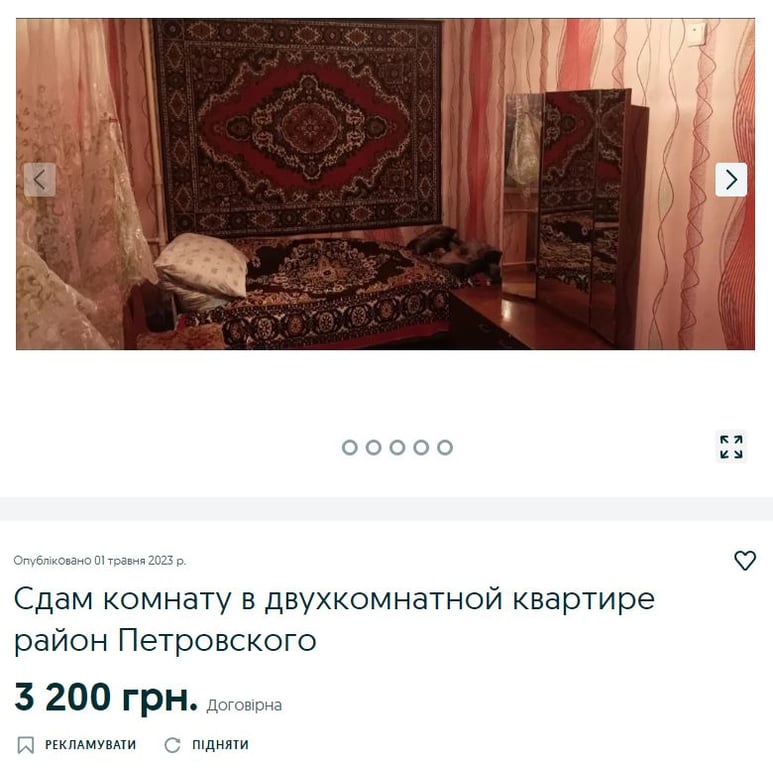Save this listing to favorites
The height and width of the screenshot is (768, 773).
pos(745,561)
